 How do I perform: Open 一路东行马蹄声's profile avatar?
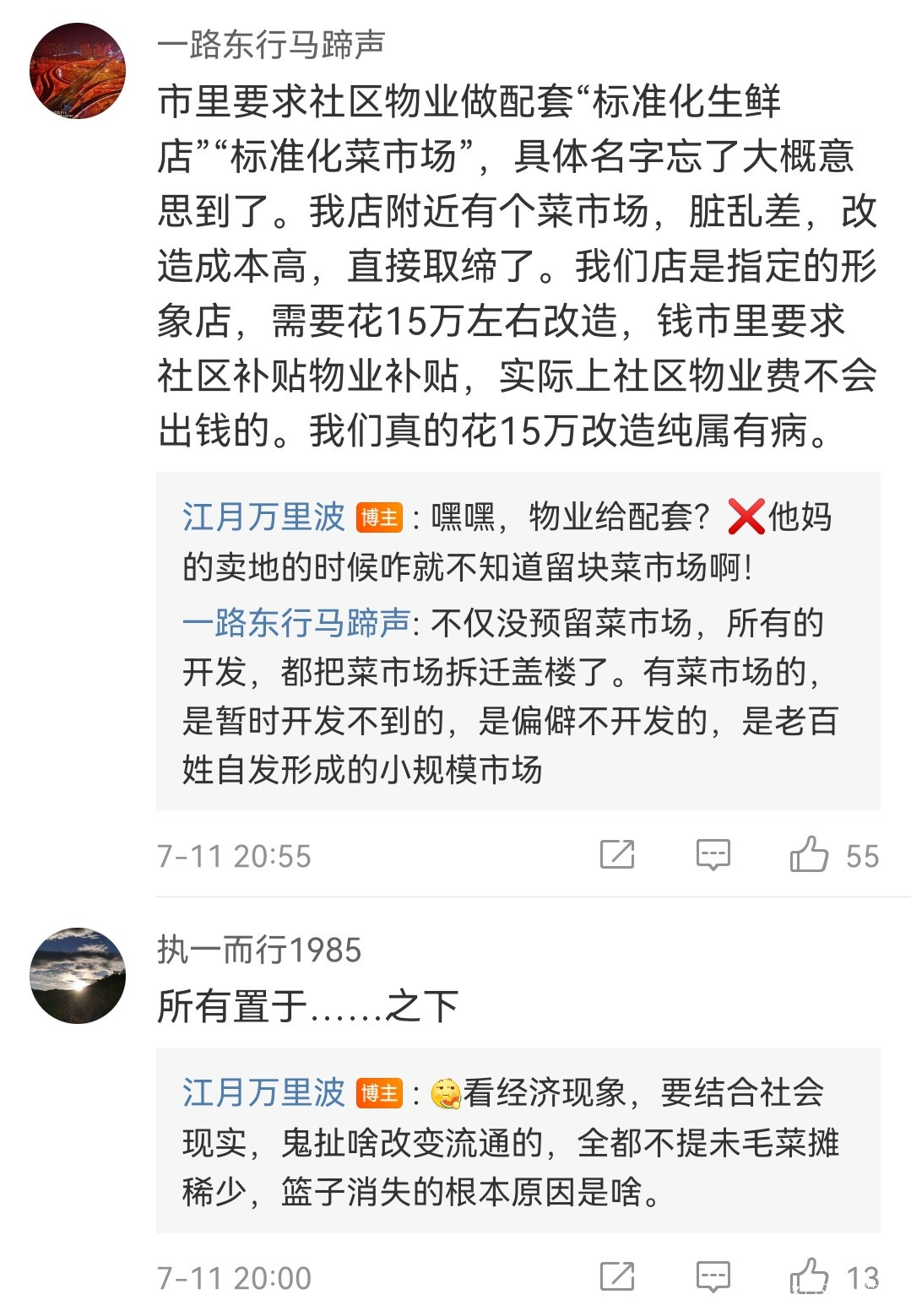(x=78, y=71)
